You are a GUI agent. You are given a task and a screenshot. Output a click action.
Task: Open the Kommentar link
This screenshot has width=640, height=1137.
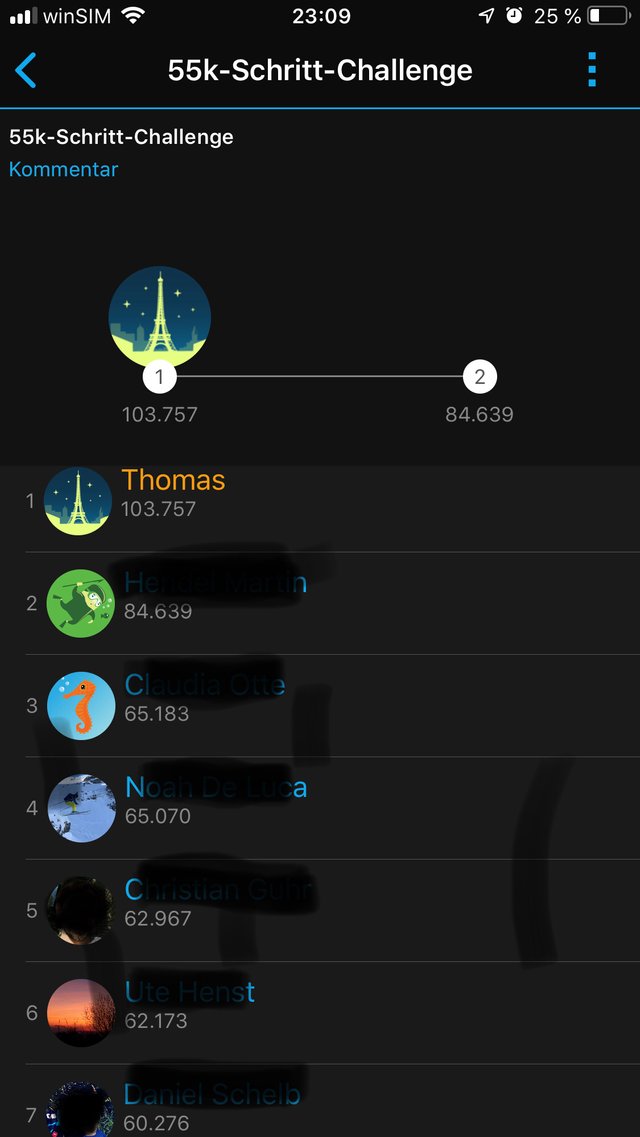[63, 169]
